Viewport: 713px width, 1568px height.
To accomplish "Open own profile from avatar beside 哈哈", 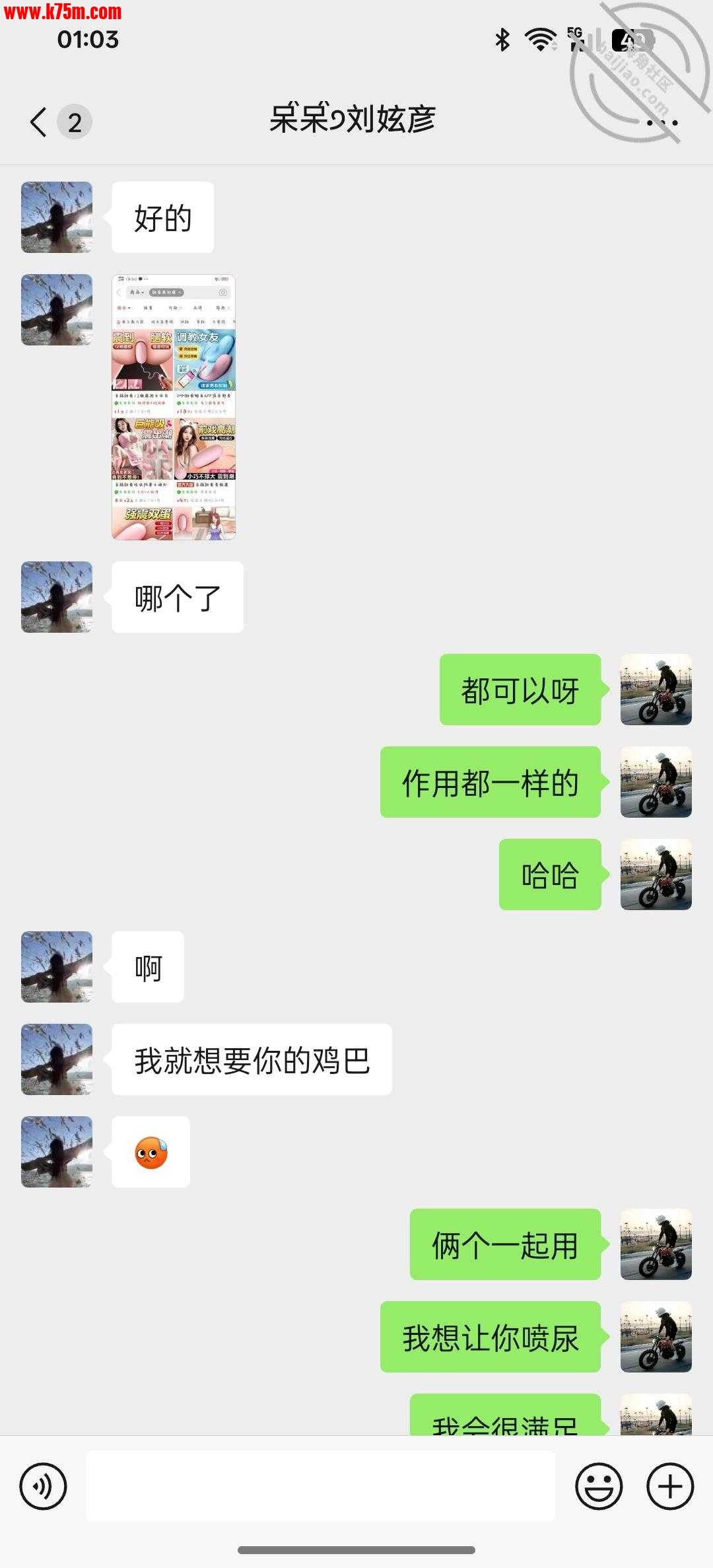I will coord(656,874).
